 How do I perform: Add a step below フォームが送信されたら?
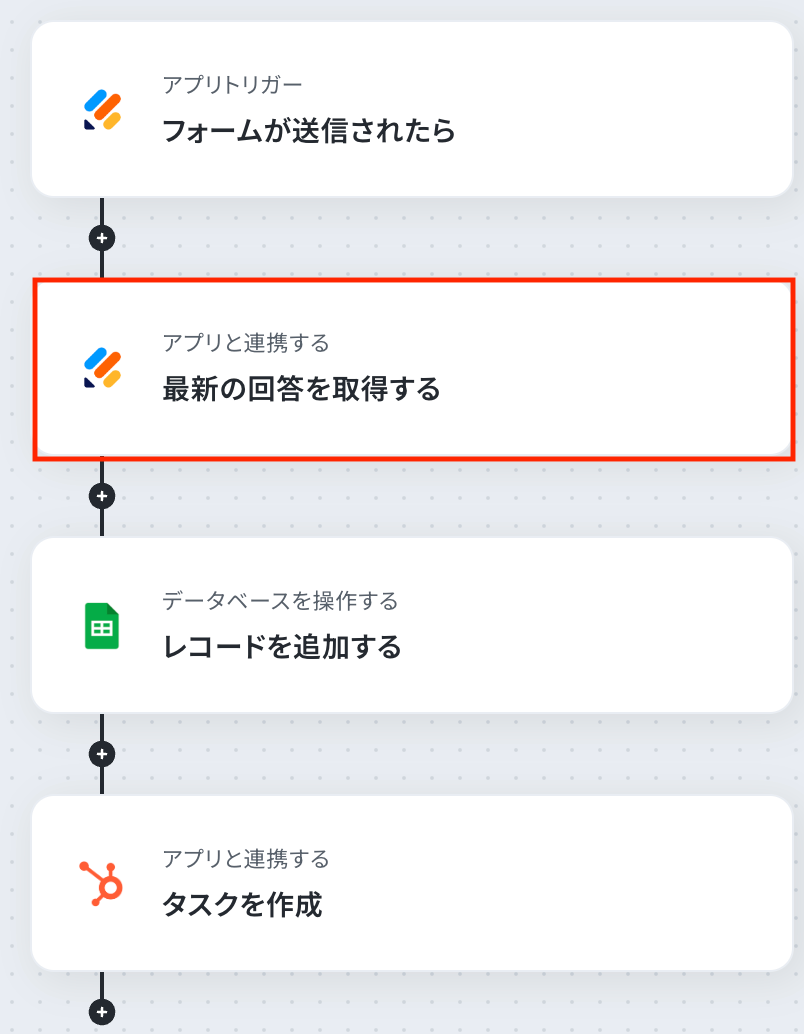pyautogui.click(x=102, y=238)
